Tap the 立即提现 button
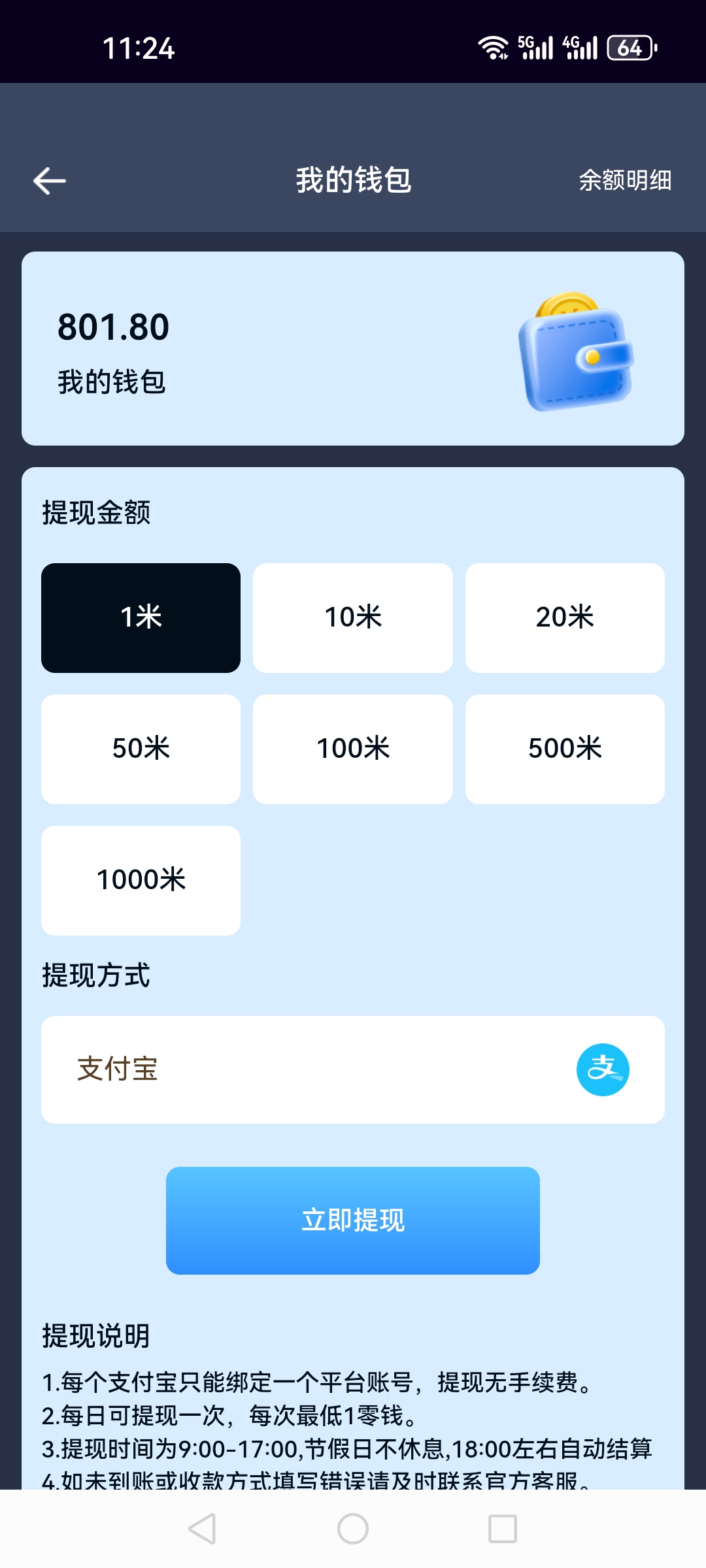Screen dimensions: 706x1568 point(353,1220)
